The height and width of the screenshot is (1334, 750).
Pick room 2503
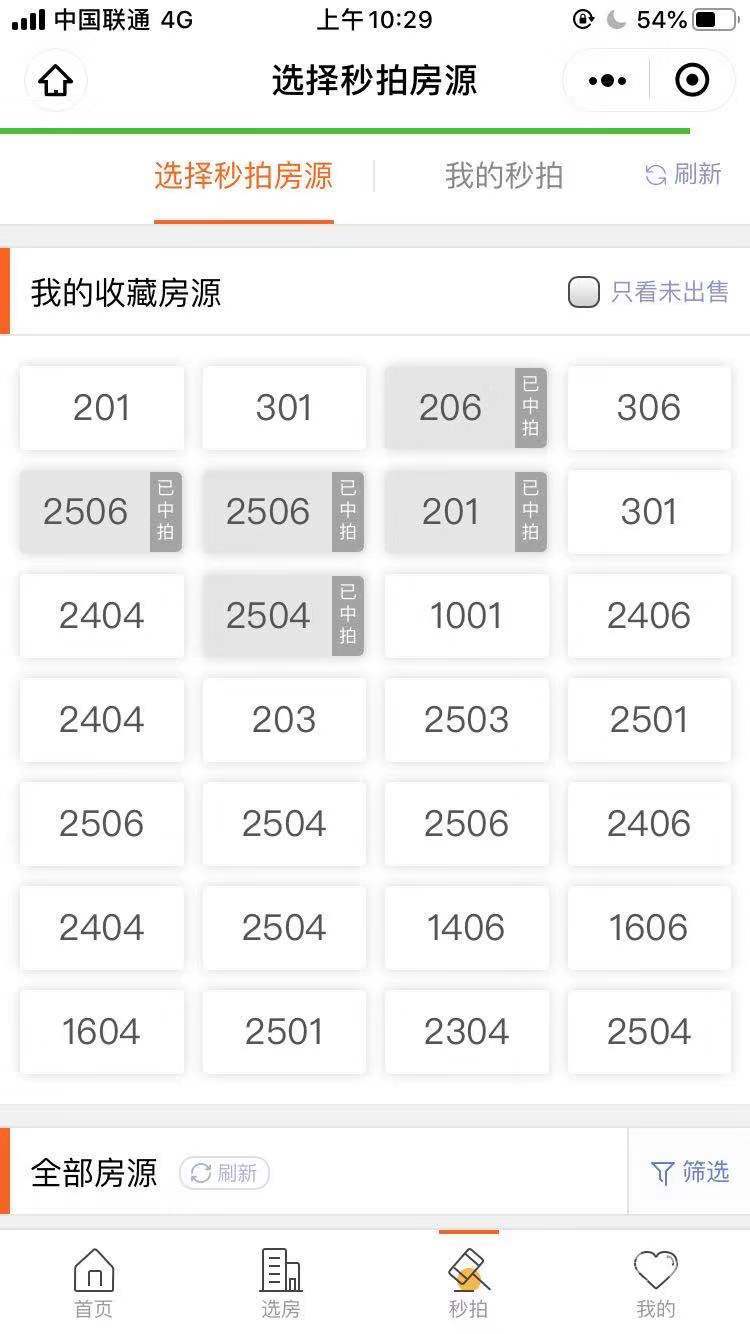tap(466, 720)
